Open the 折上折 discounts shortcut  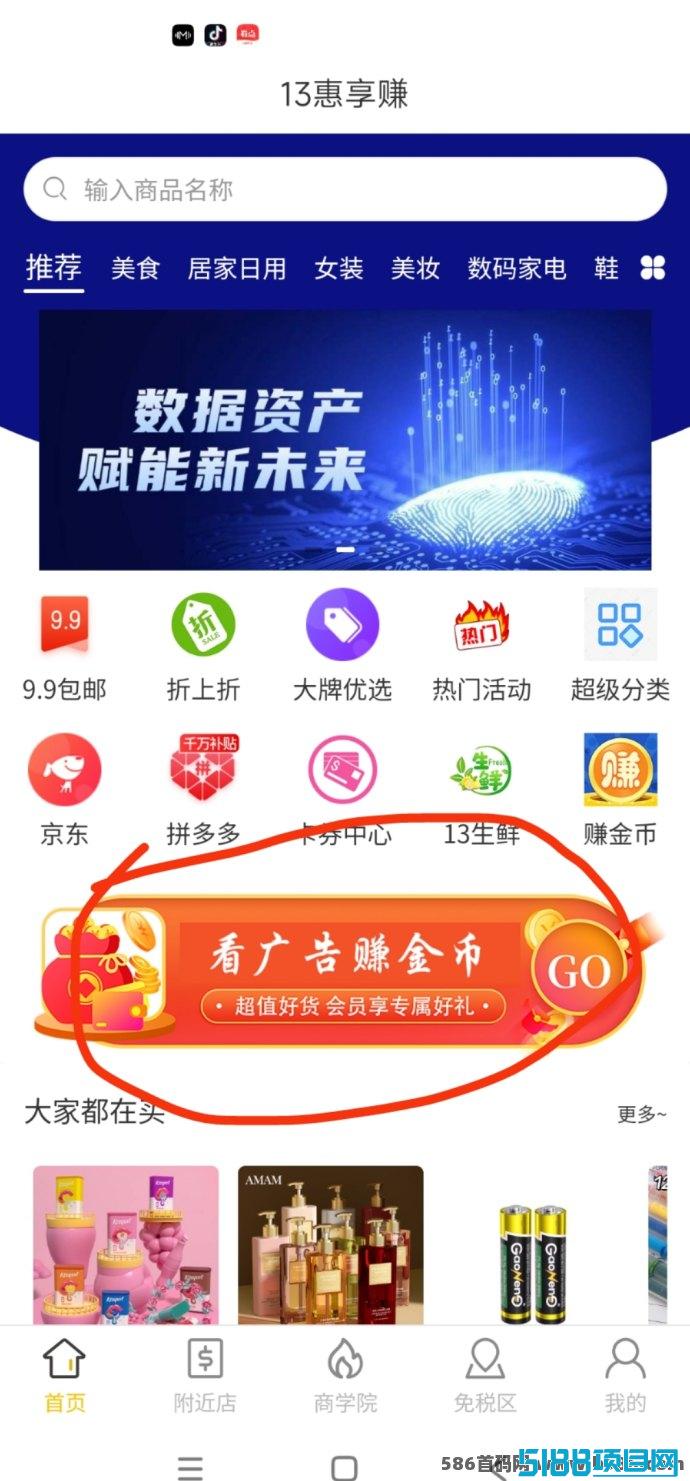click(x=203, y=647)
